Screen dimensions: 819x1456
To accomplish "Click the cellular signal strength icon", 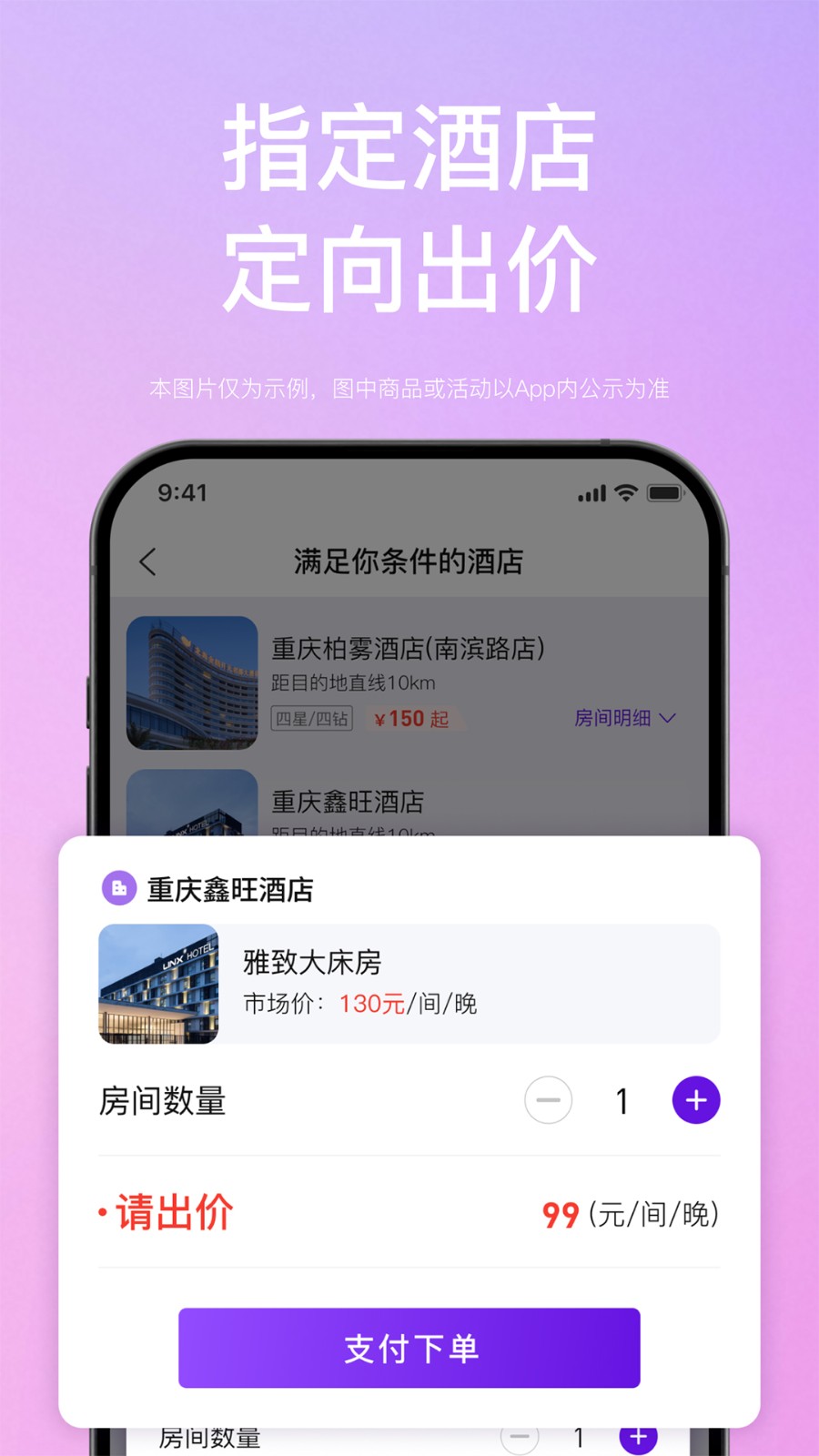I will (591, 492).
